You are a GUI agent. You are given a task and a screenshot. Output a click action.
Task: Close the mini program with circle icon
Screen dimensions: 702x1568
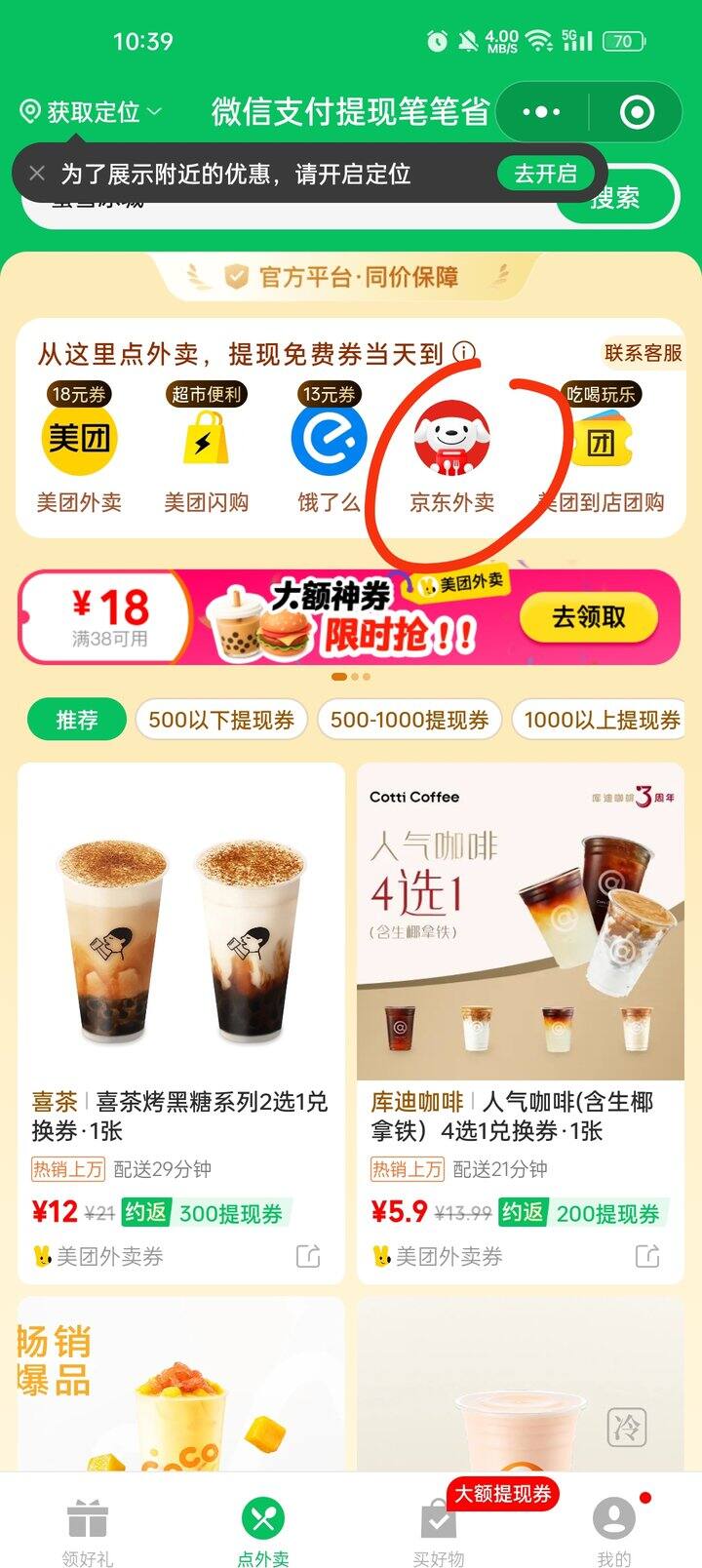[637, 112]
